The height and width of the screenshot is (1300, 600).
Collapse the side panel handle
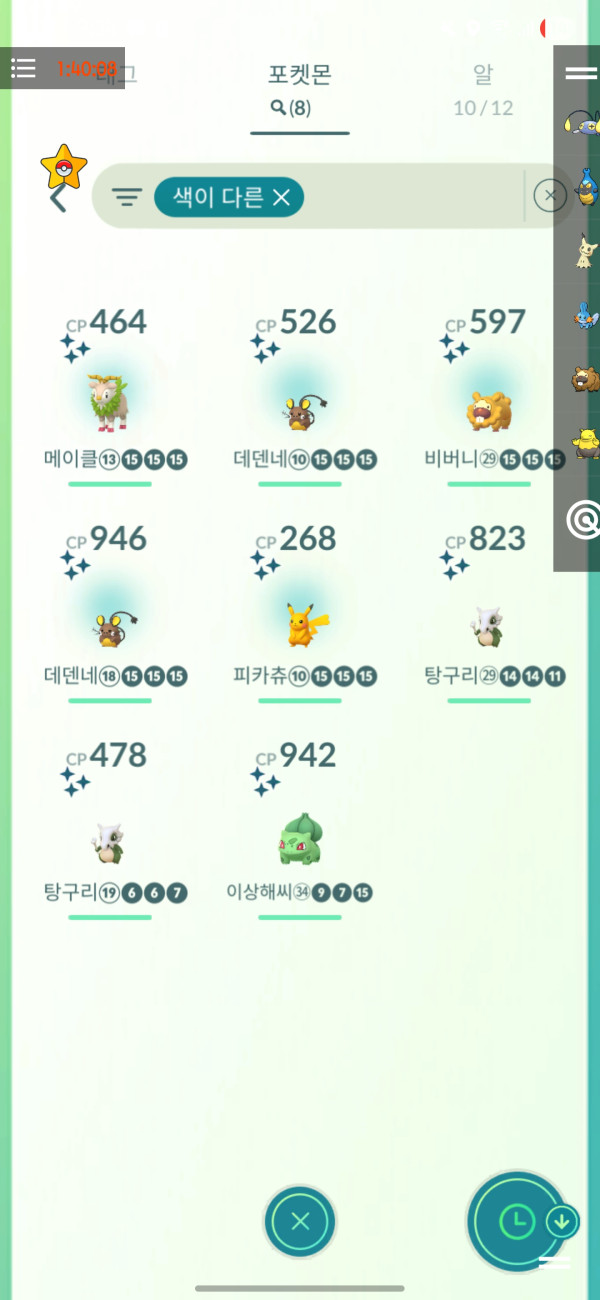pyautogui.click(x=580, y=72)
